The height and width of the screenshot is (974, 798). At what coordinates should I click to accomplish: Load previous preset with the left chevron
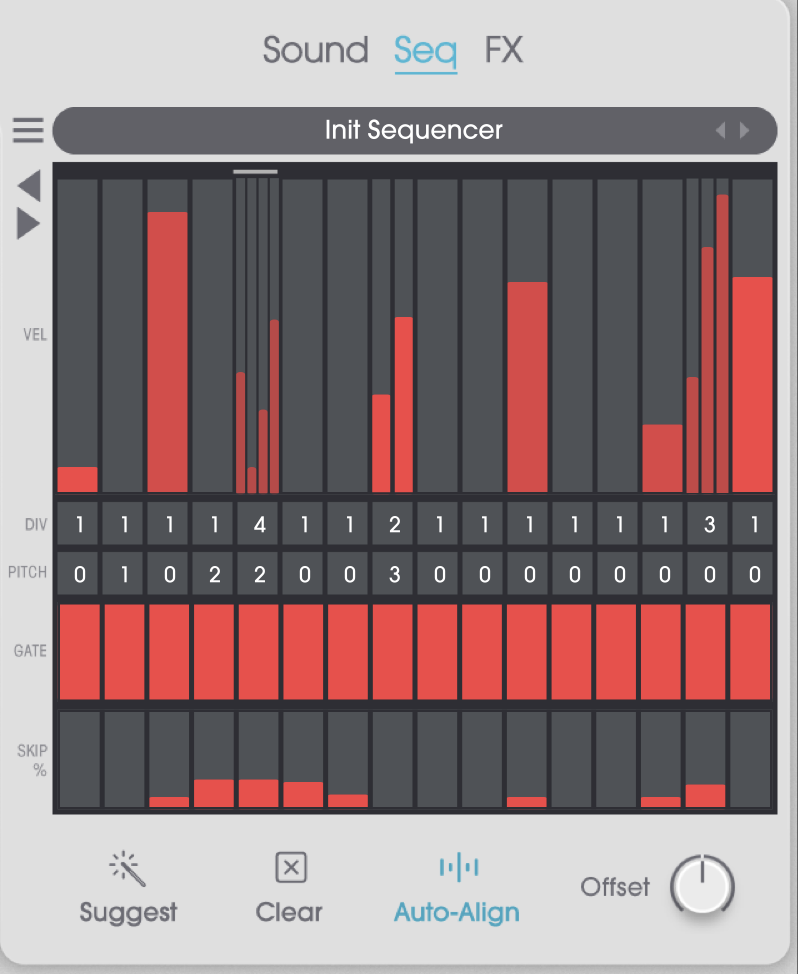coord(722,130)
